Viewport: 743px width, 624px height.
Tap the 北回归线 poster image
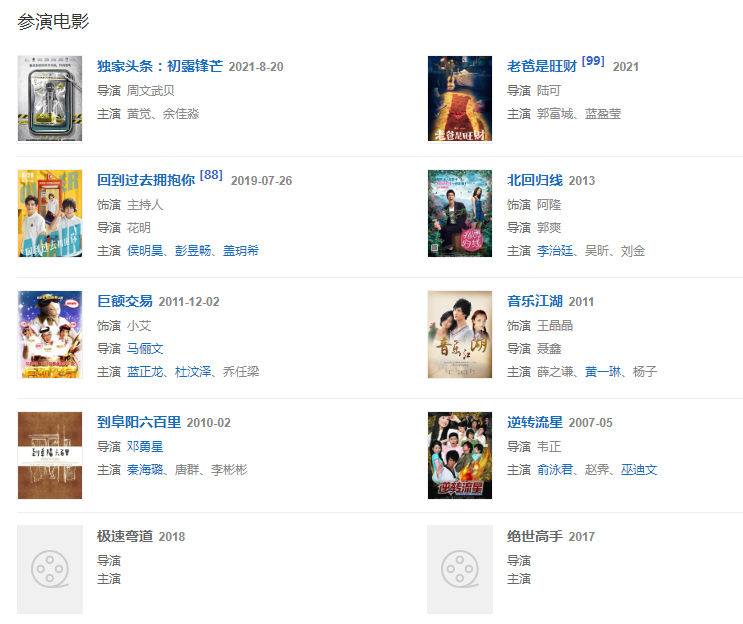(x=459, y=214)
